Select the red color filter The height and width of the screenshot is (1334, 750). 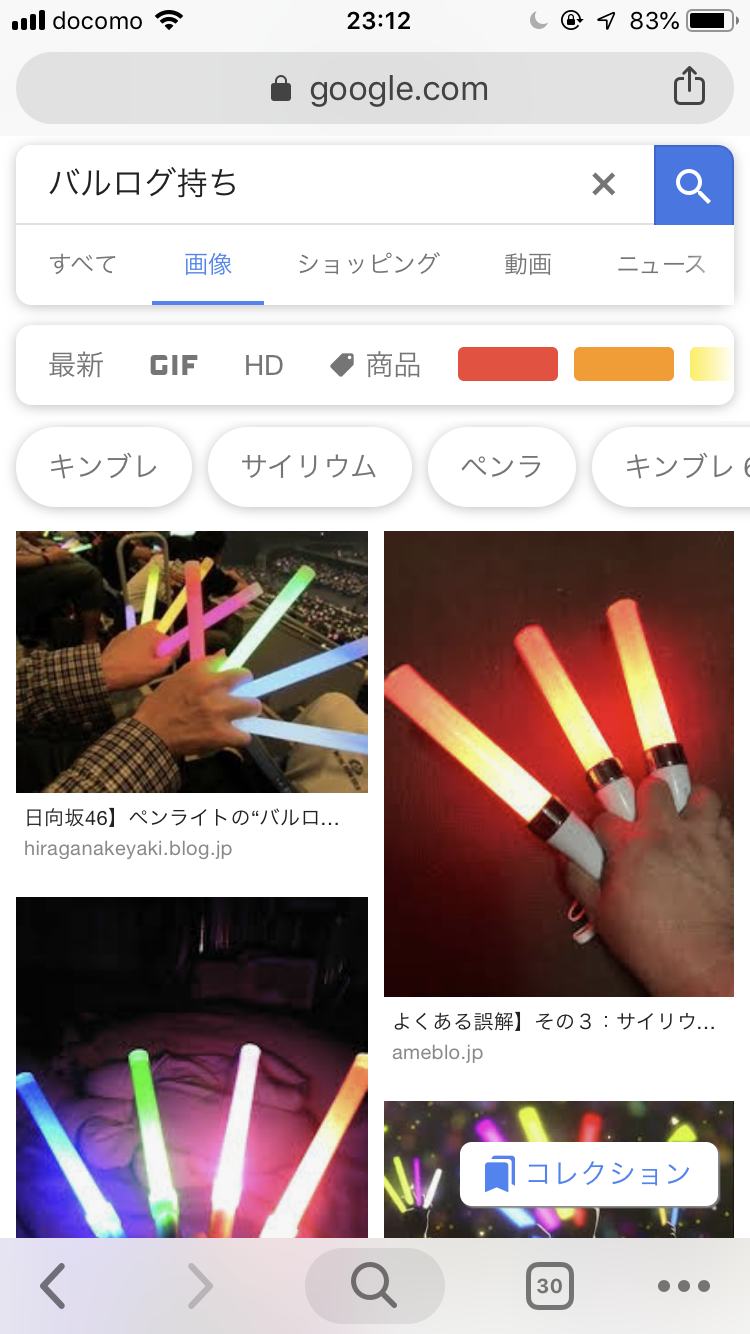click(507, 365)
